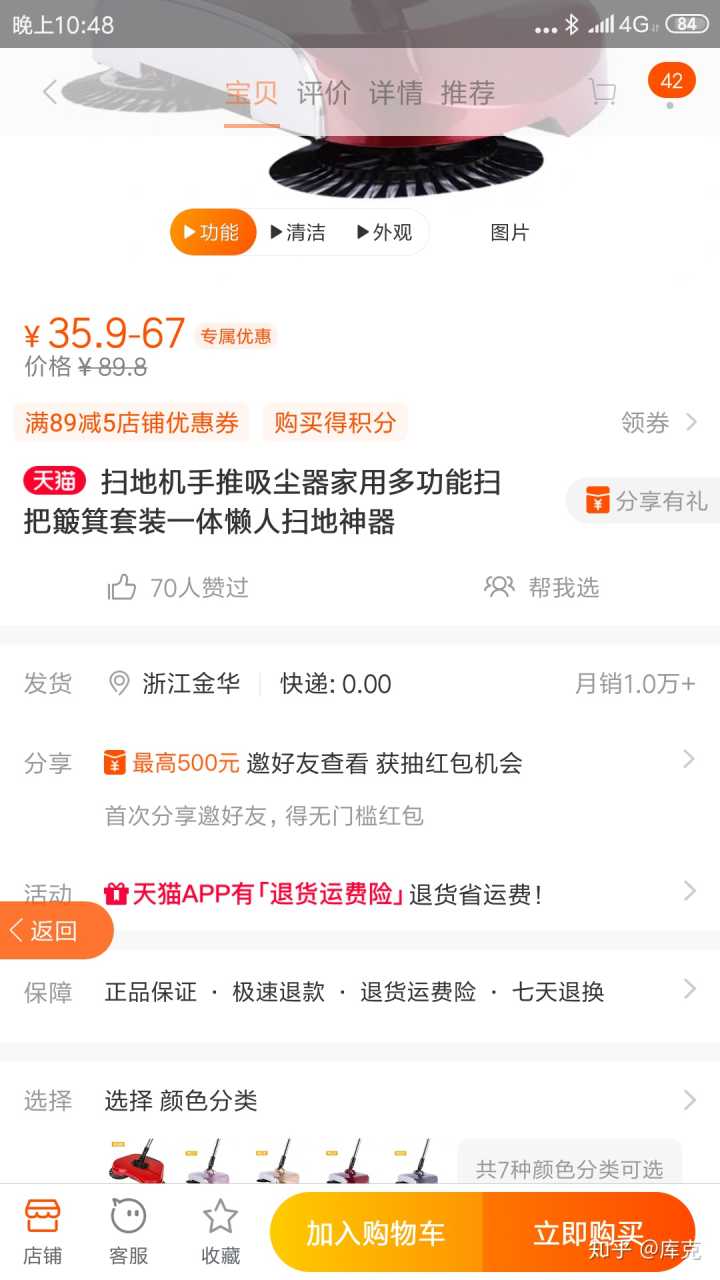This screenshot has height=1280, width=720.
Task: Switch to the 评价 tab
Action: [x=323, y=93]
